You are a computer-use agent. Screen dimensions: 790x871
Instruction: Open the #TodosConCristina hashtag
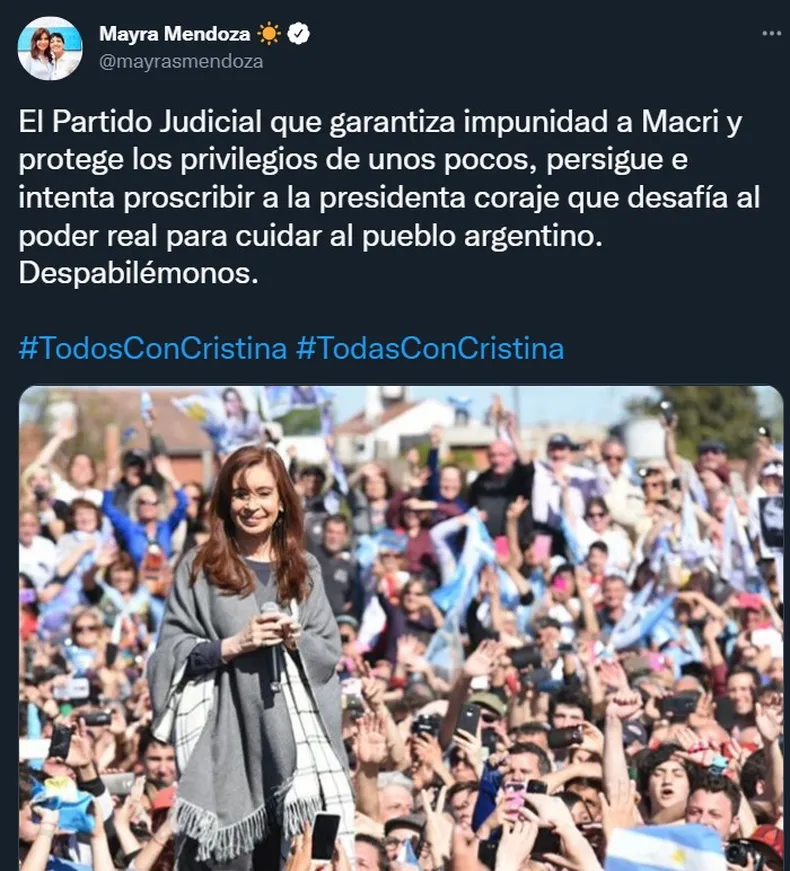pos(152,348)
